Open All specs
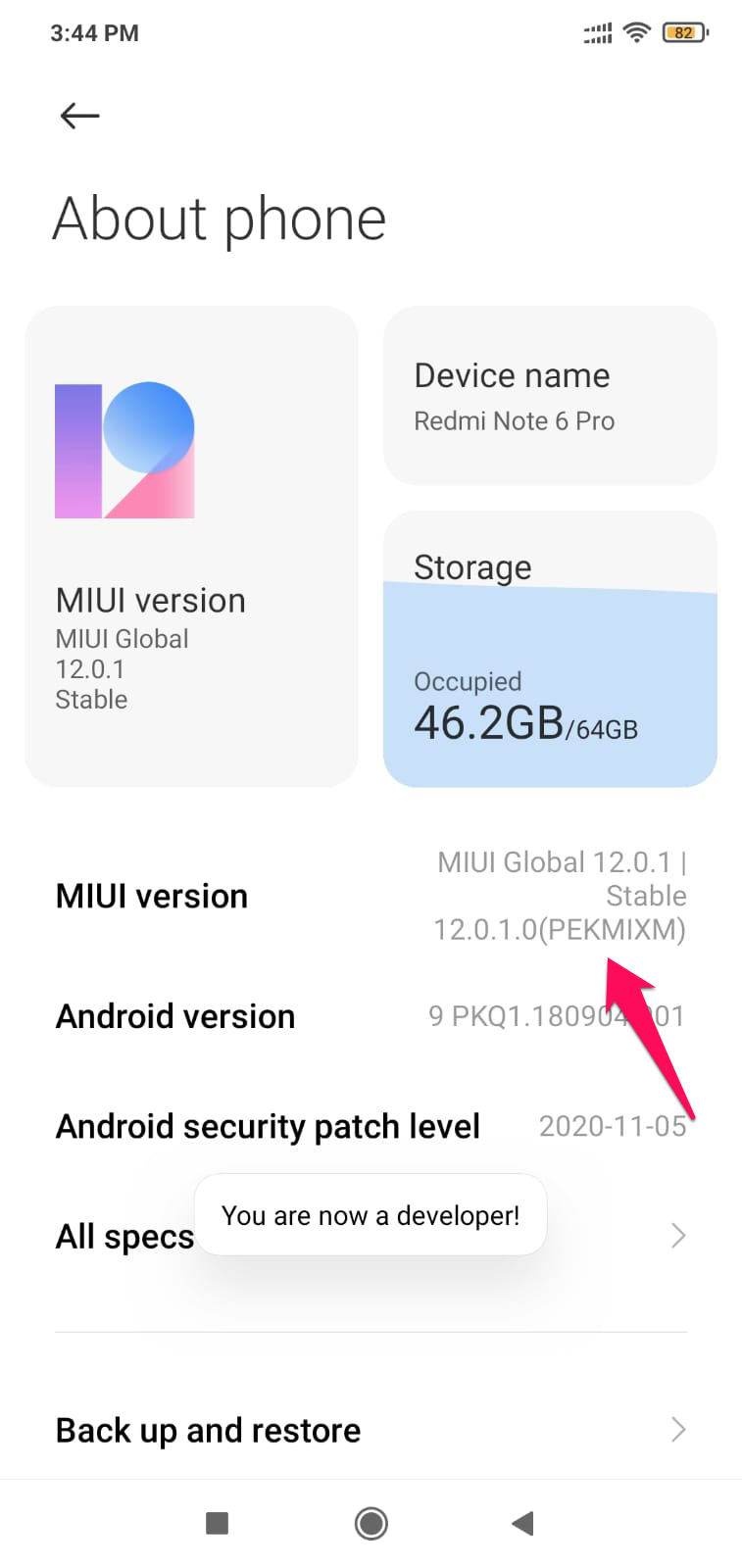This screenshot has height=1568, width=742. (x=371, y=1236)
